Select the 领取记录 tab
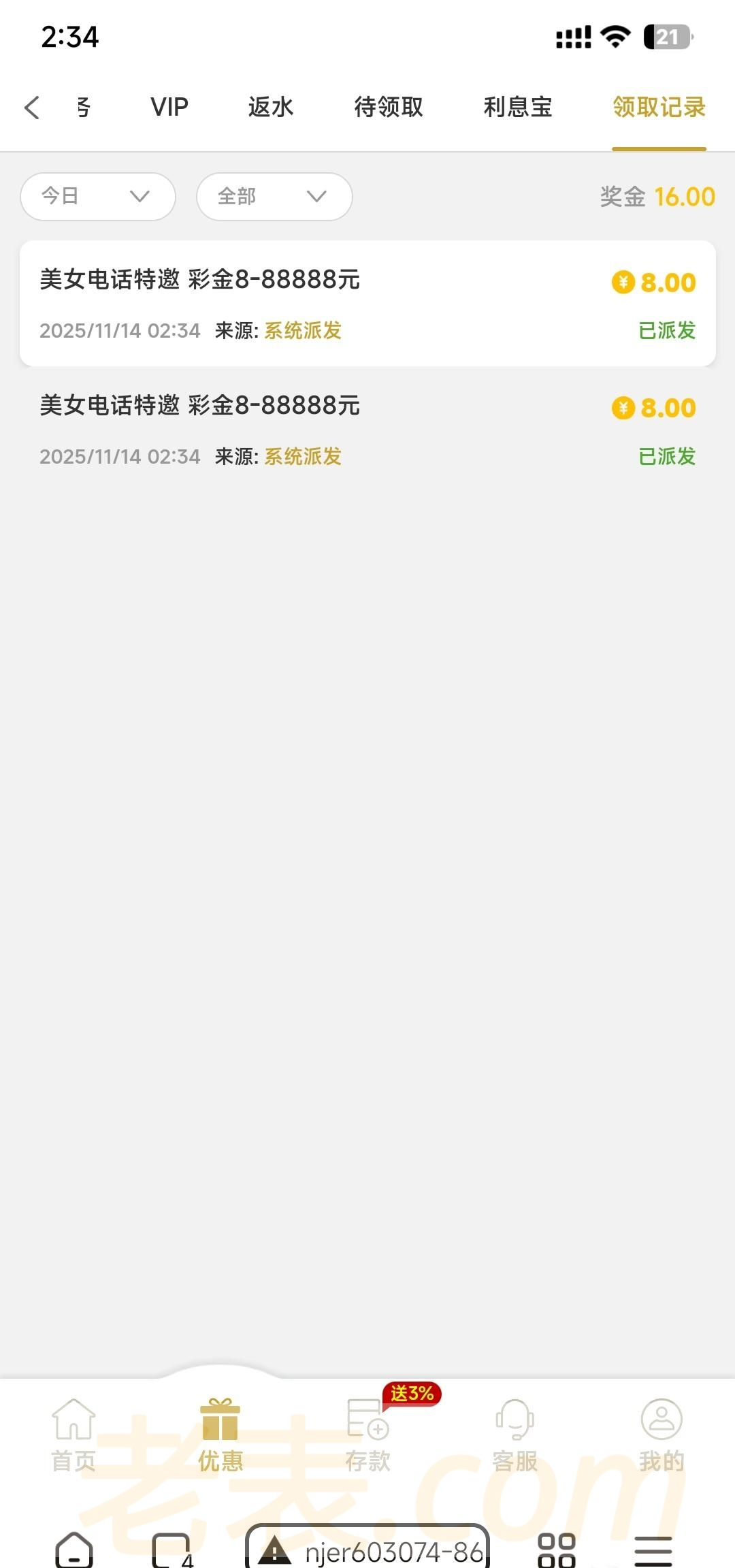Screen dimensions: 735x1568 [x=658, y=108]
